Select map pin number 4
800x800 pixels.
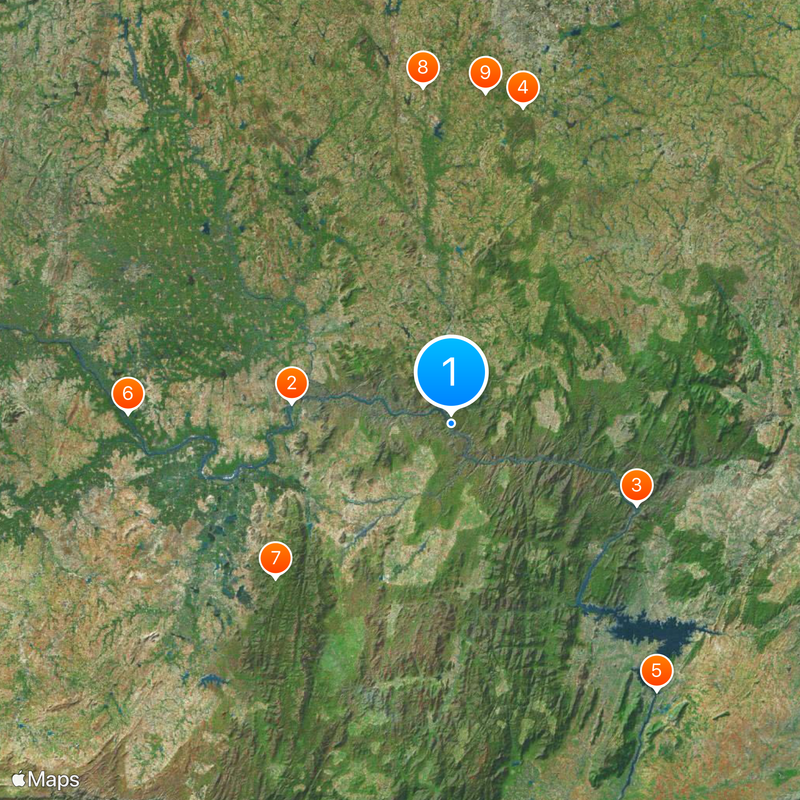522,87
